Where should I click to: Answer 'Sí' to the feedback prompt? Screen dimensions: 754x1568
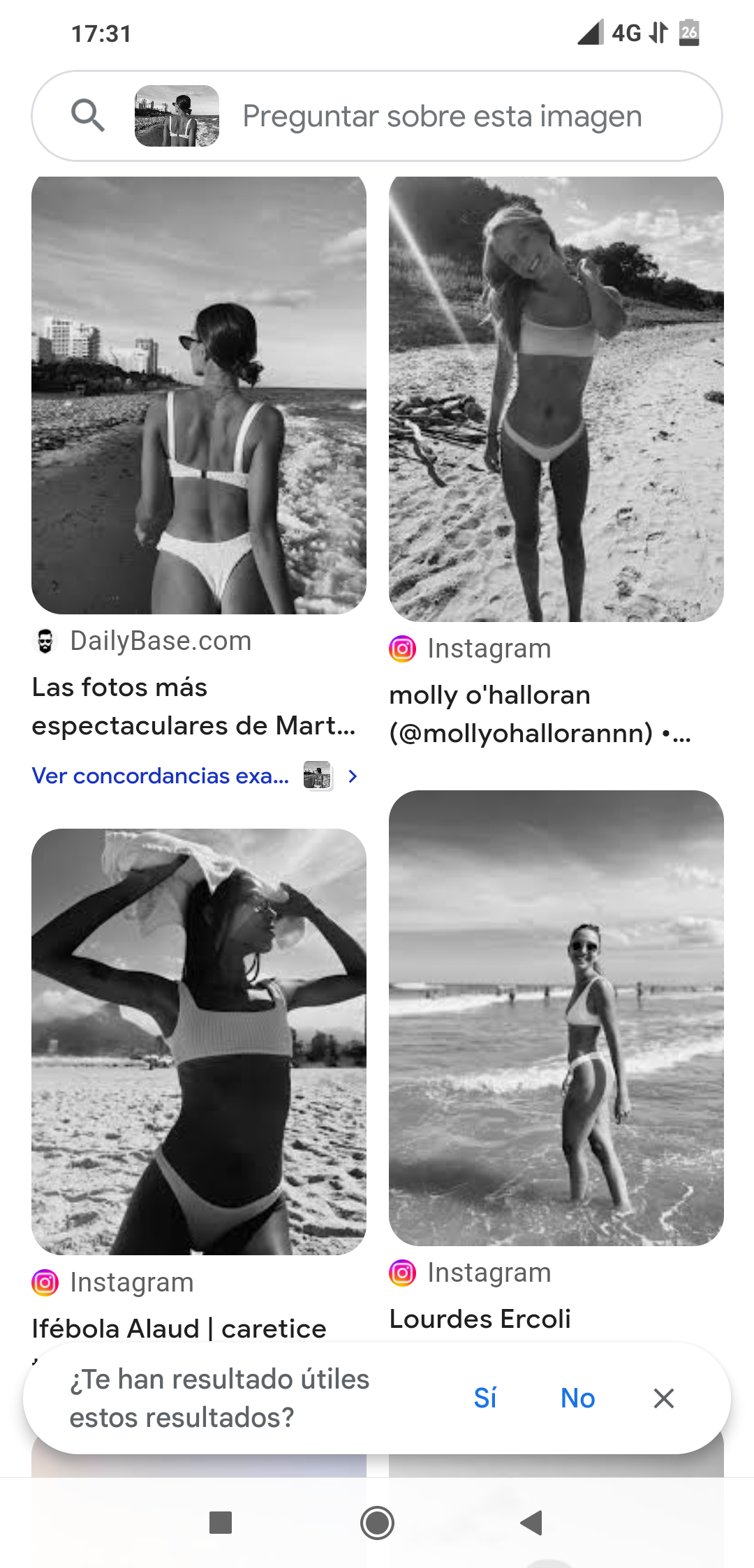click(x=485, y=1398)
